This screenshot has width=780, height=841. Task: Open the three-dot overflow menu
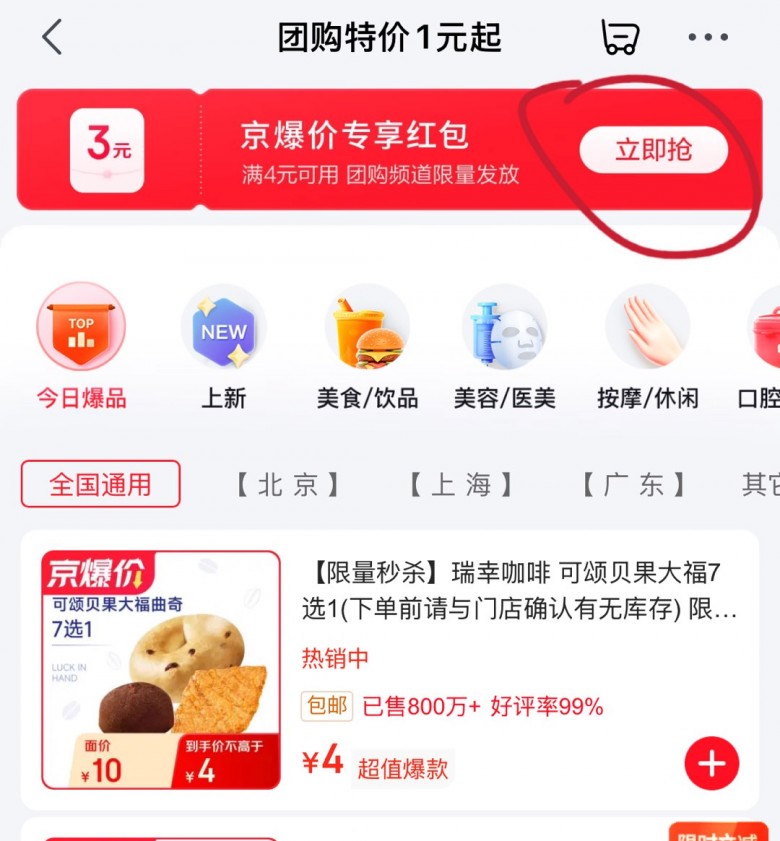click(708, 38)
